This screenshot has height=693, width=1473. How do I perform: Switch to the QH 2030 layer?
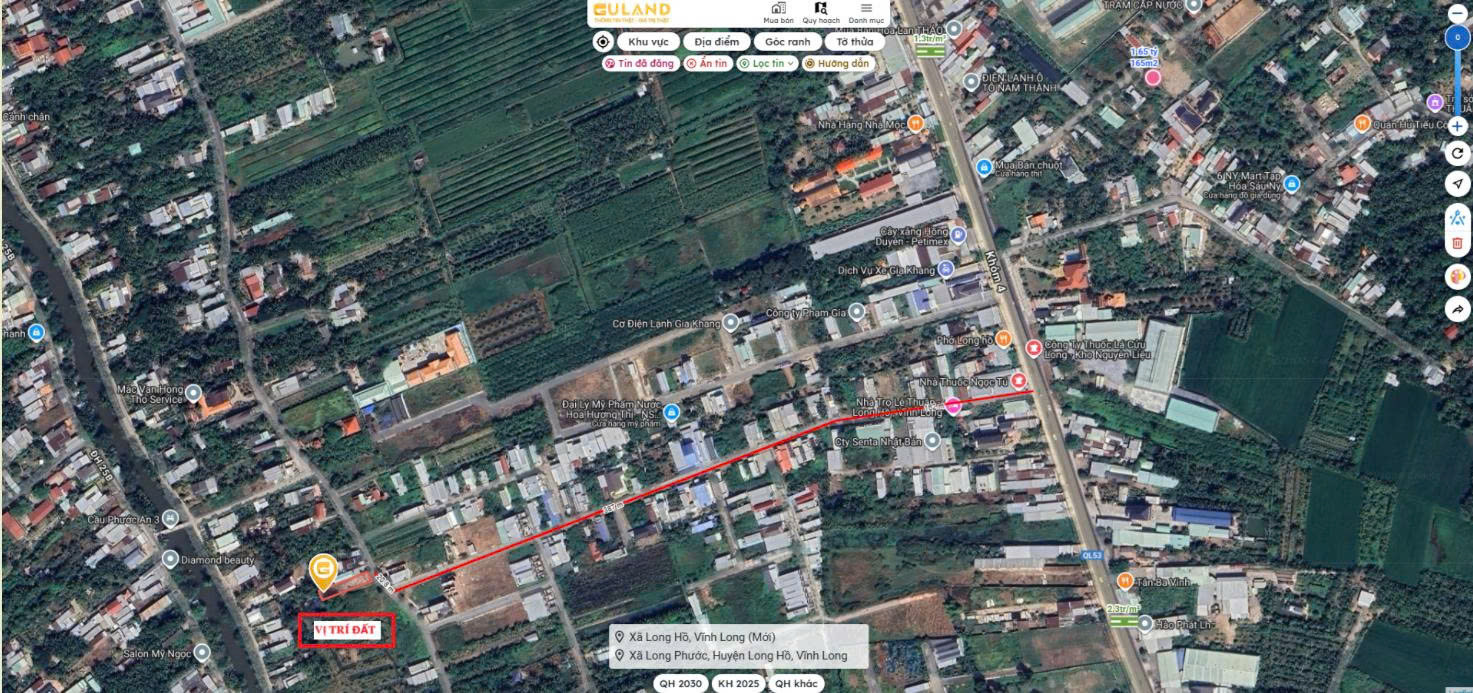679,684
